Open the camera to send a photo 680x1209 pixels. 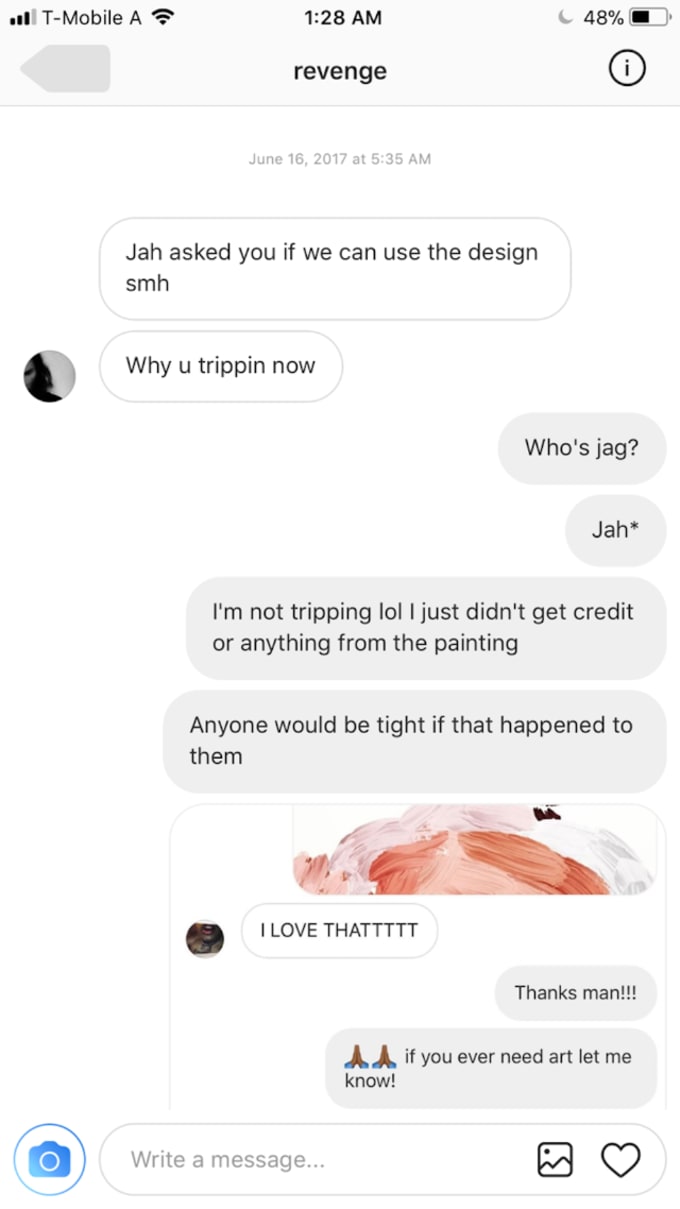click(x=49, y=1160)
